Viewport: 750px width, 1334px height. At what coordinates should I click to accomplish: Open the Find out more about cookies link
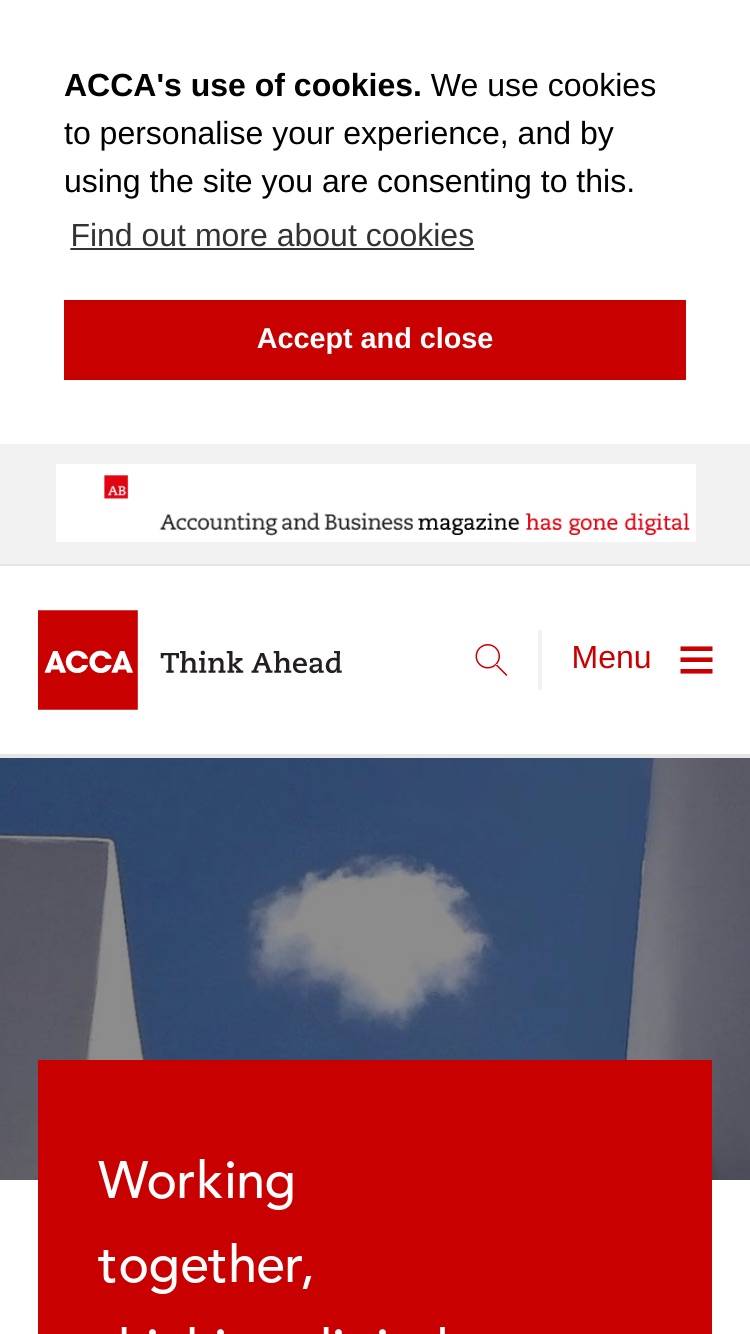[x=272, y=235]
